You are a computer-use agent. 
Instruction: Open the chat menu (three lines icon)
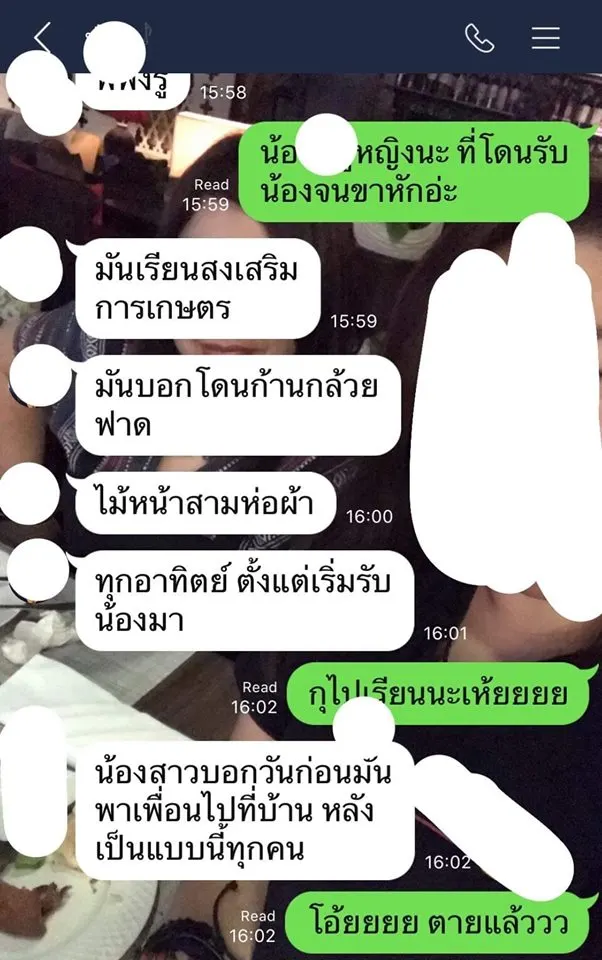tap(545, 38)
